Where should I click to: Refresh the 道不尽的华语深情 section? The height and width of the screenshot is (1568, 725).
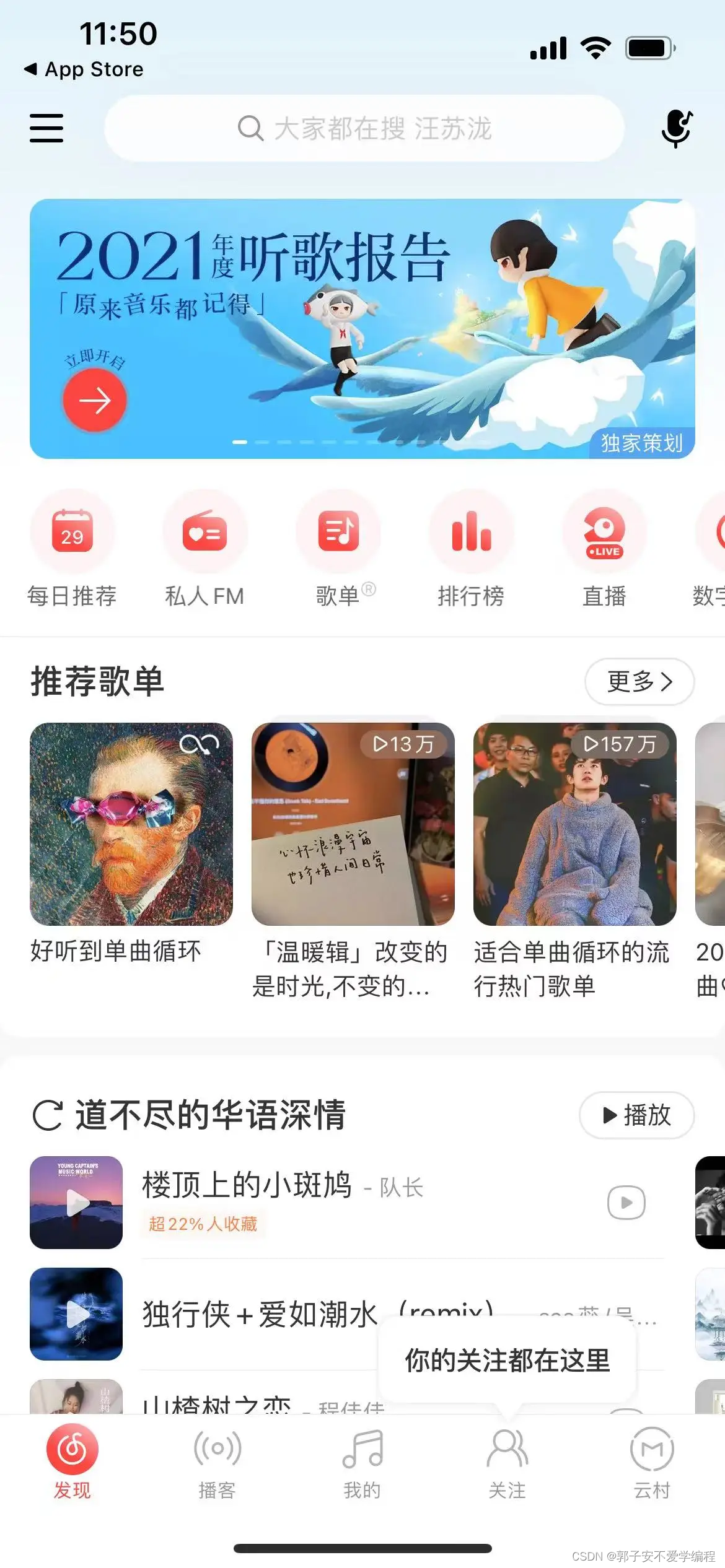pyautogui.click(x=47, y=1115)
